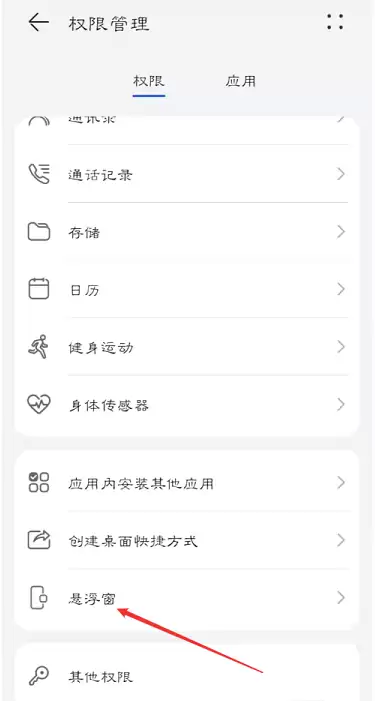Open 通话记录 permission settings
The width and height of the screenshot is (375, 701).
pyautogui.click(x=187, y=174)
